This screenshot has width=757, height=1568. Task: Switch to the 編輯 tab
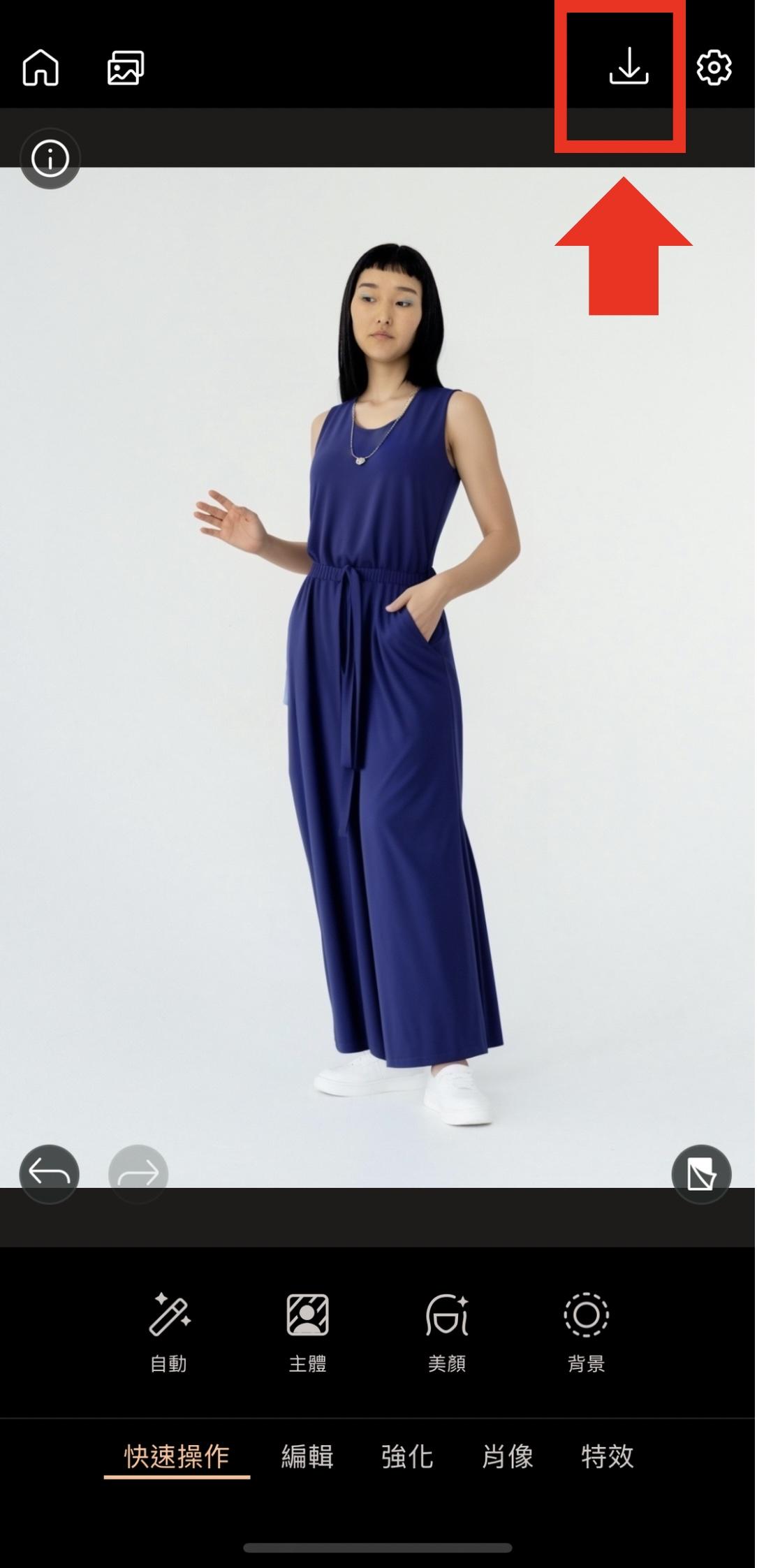[307, 1457]
